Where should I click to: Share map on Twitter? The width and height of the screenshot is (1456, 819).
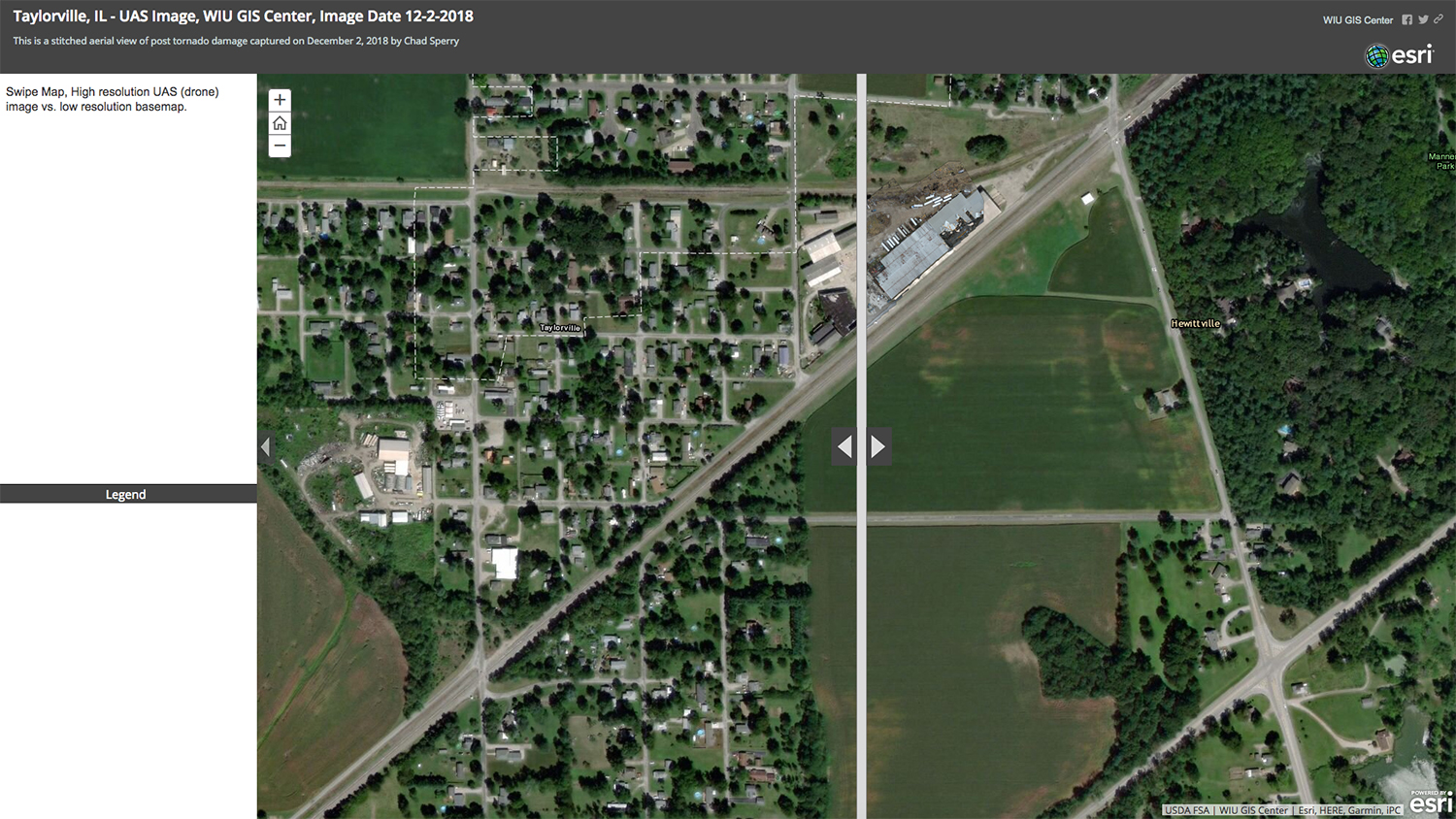click(x=1423, y=19)
